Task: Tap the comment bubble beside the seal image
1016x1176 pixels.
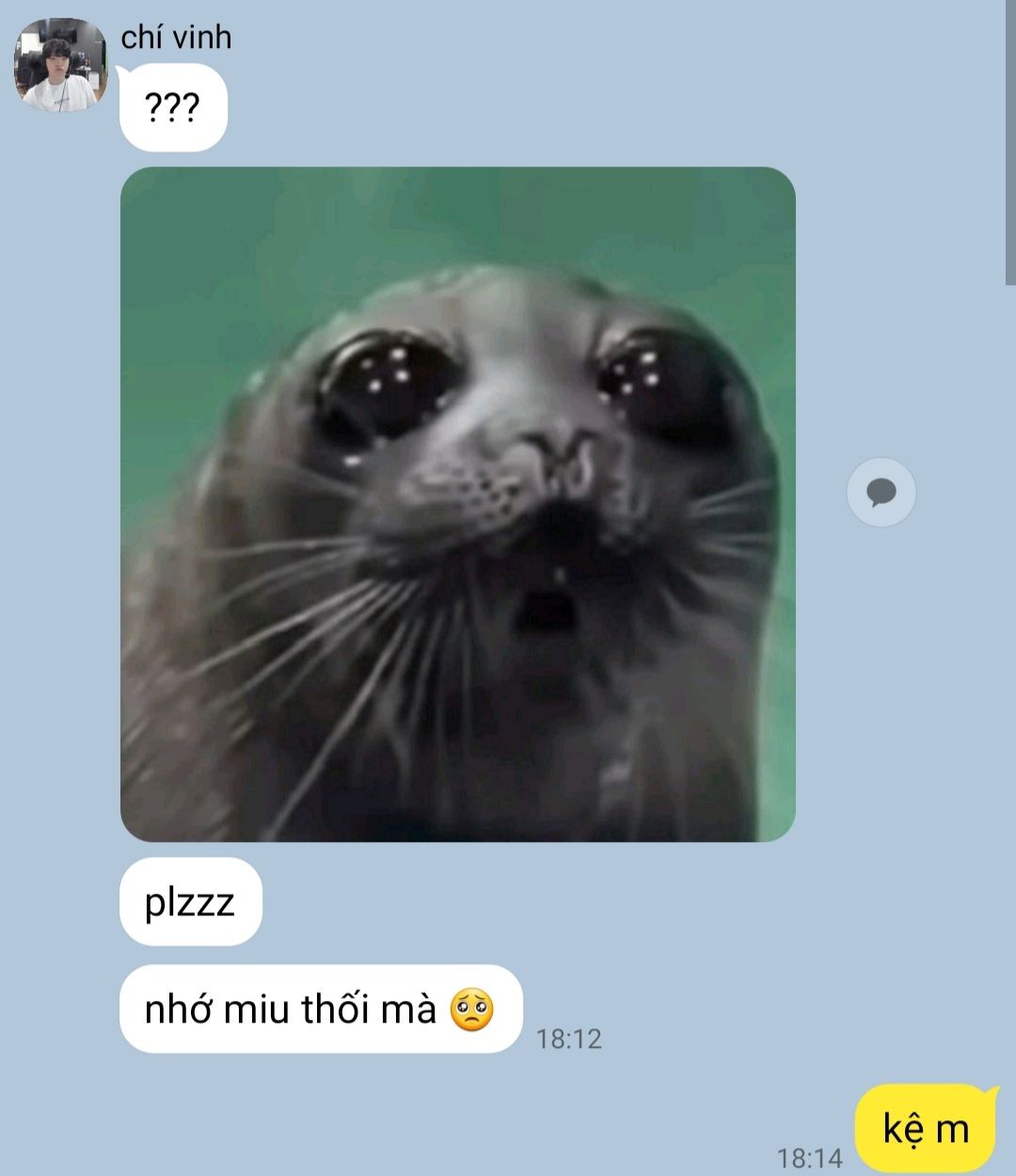Action: [881, 492]
